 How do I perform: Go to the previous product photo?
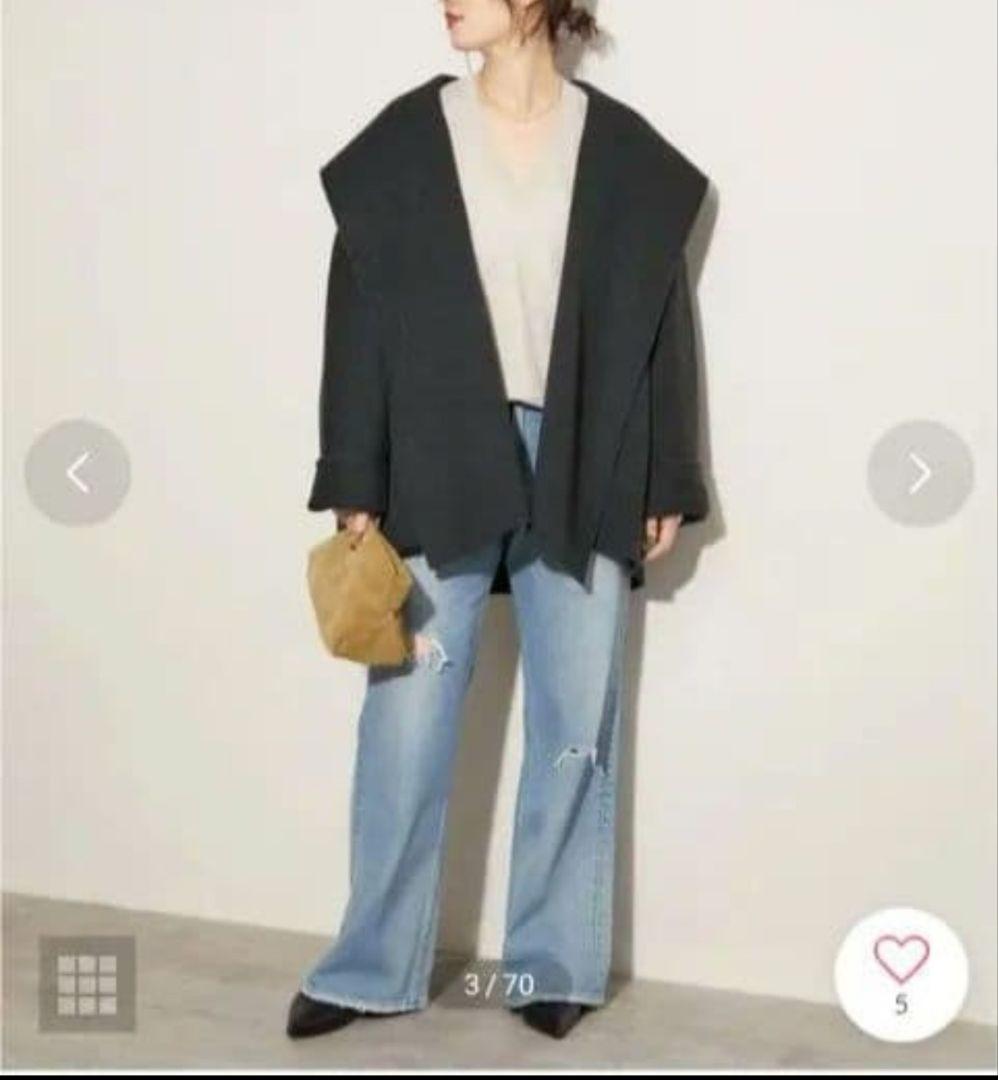[78, 472]
